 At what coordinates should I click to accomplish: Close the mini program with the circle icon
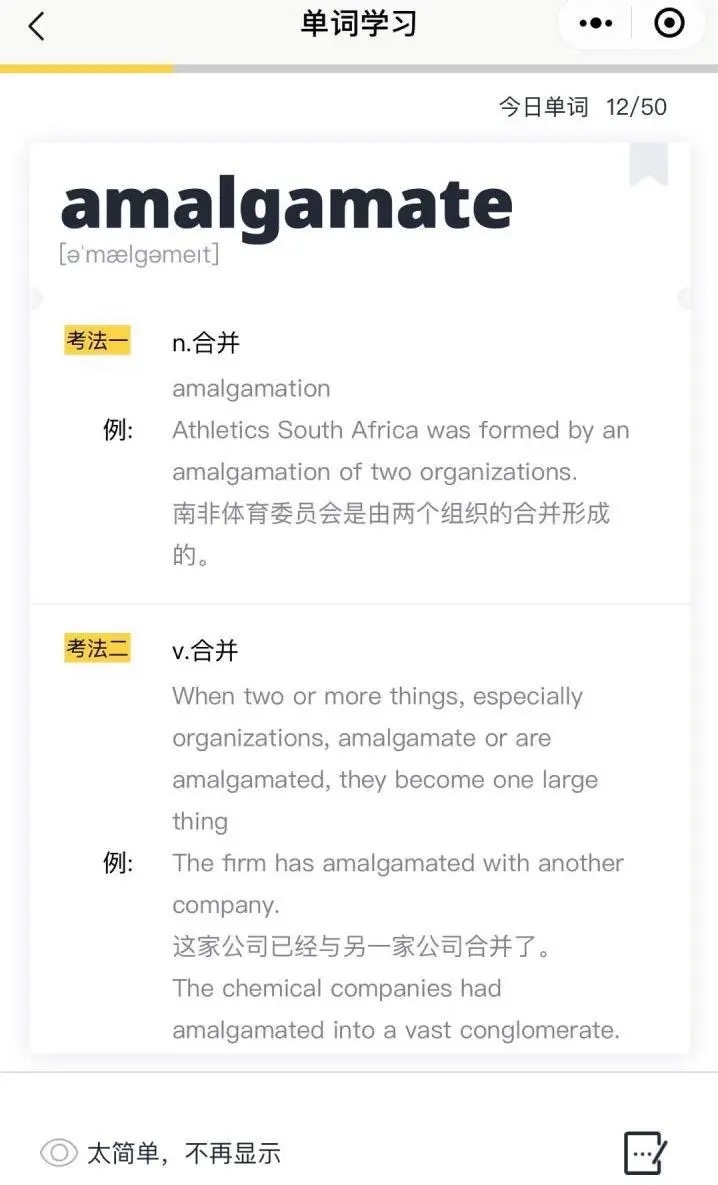click(x=668, y=24)
